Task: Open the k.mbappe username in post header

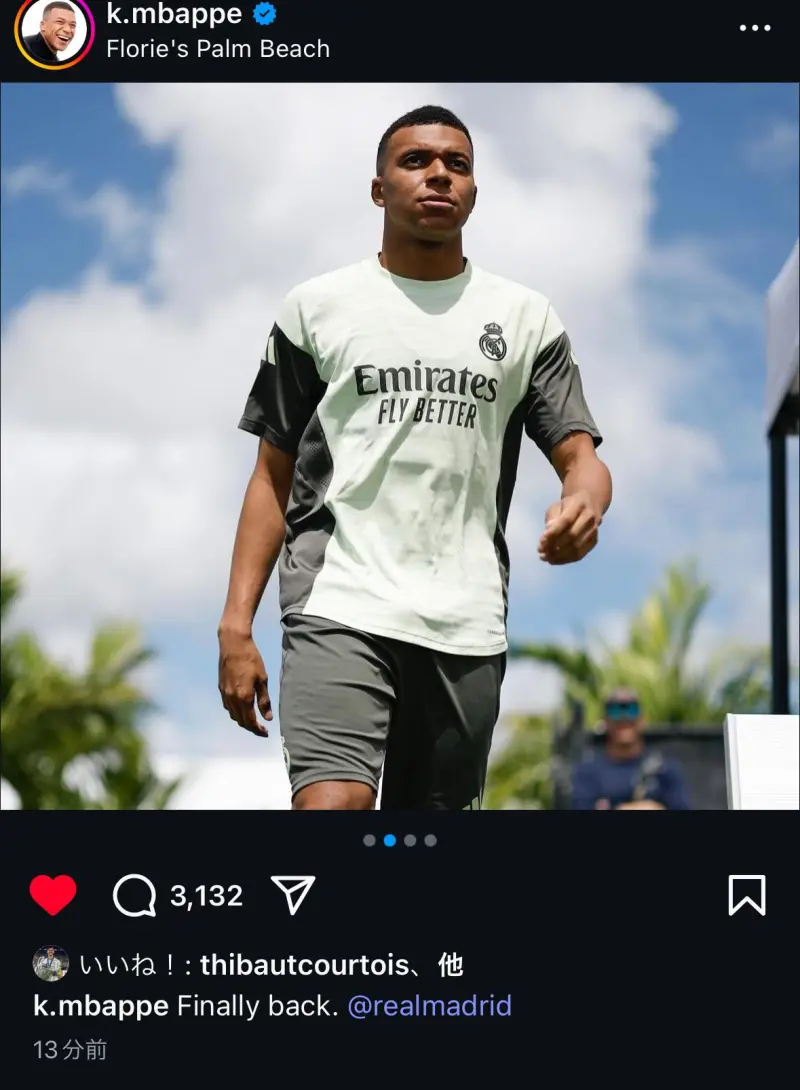Action: click(174, 14)
